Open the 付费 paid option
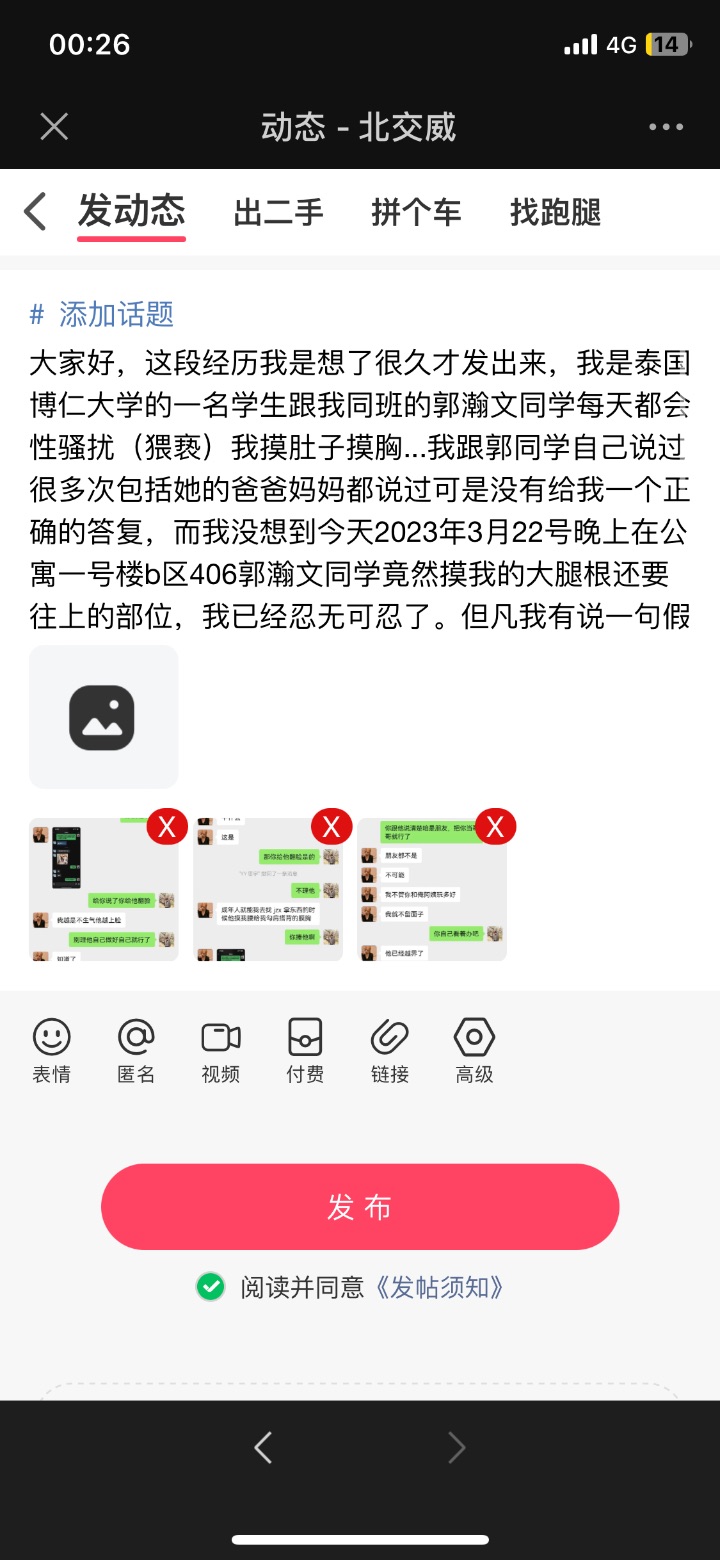The image size is (720, 1560). point(305,1050)
